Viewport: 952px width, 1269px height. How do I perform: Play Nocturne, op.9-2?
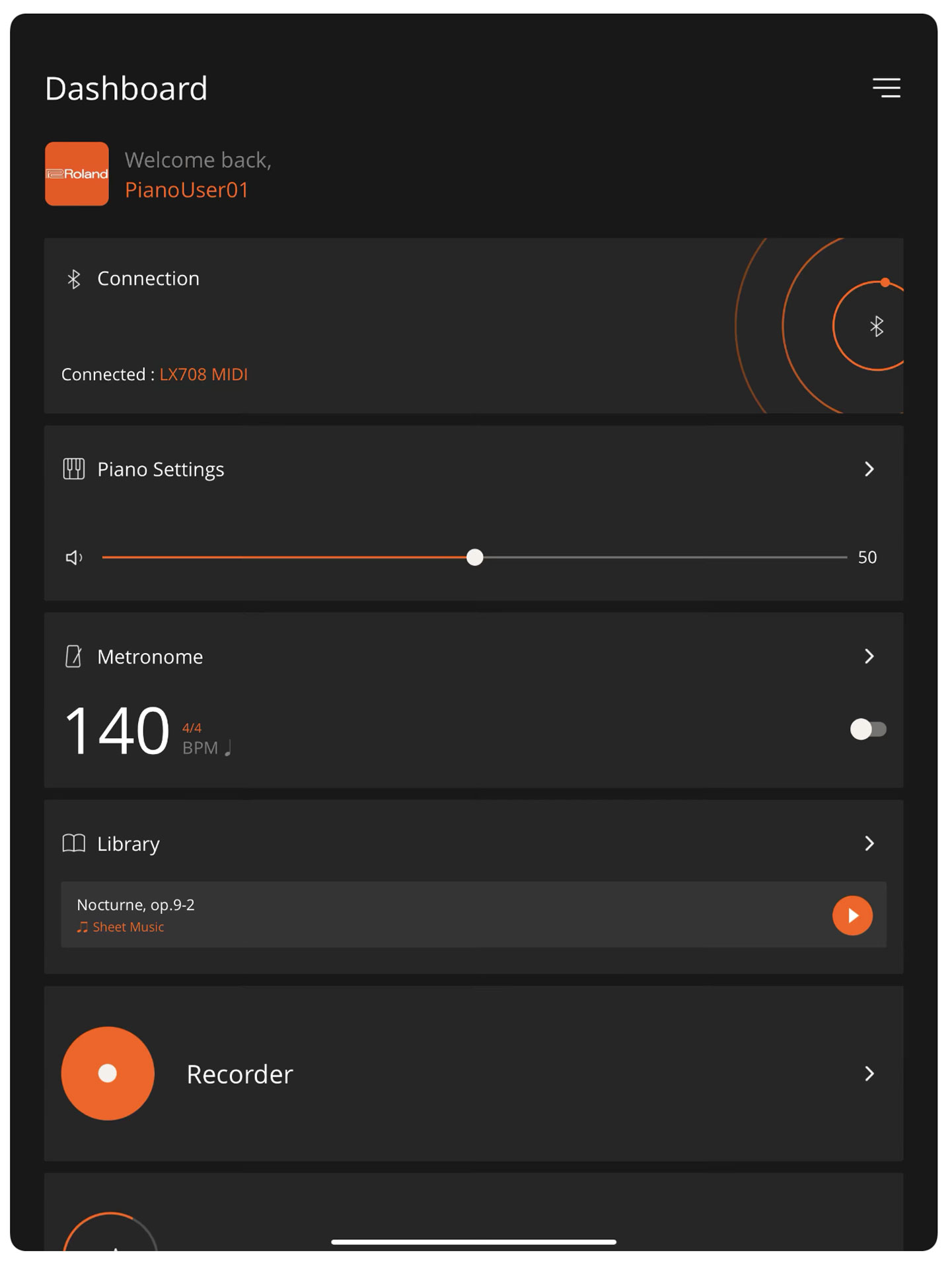[852, 915]
